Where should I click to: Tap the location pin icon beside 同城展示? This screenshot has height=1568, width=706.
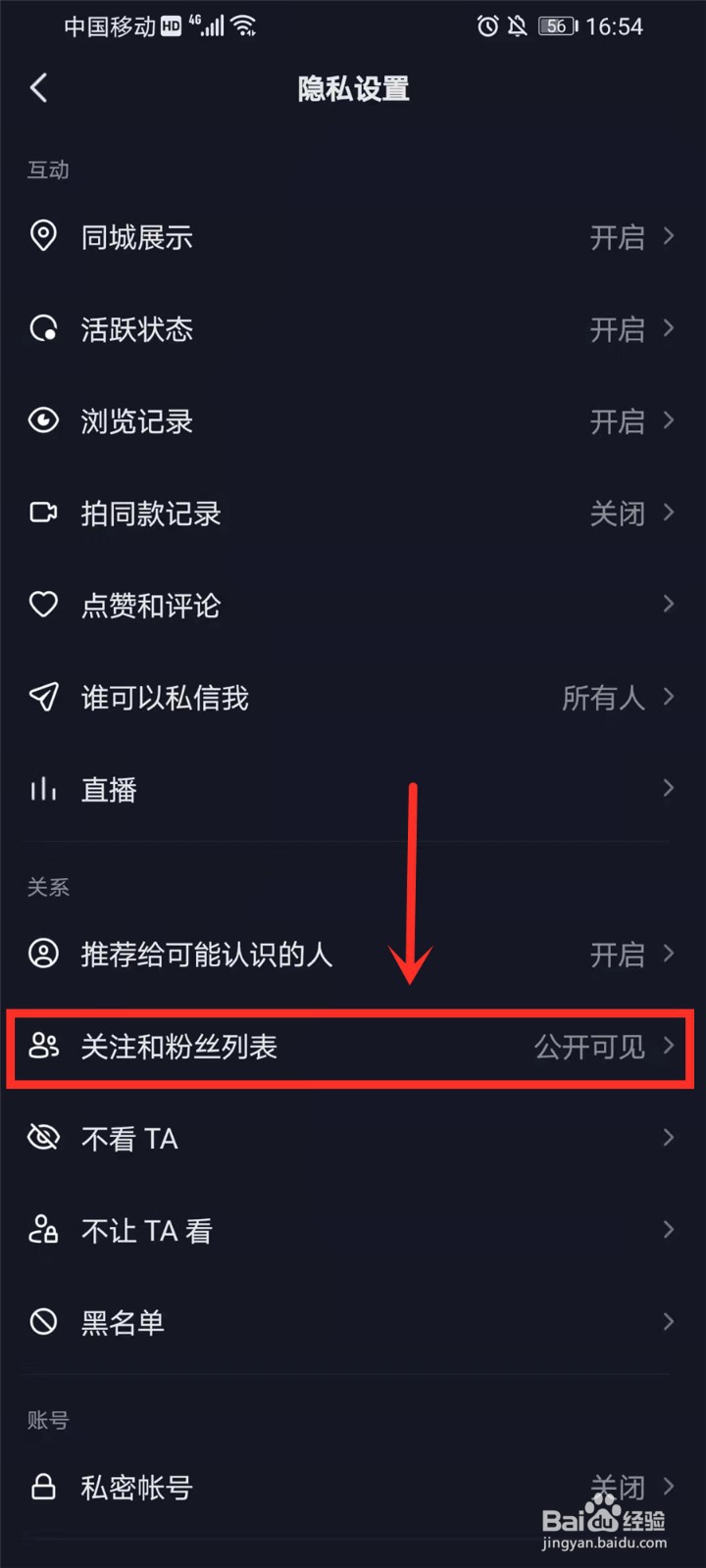click(43, 237)
